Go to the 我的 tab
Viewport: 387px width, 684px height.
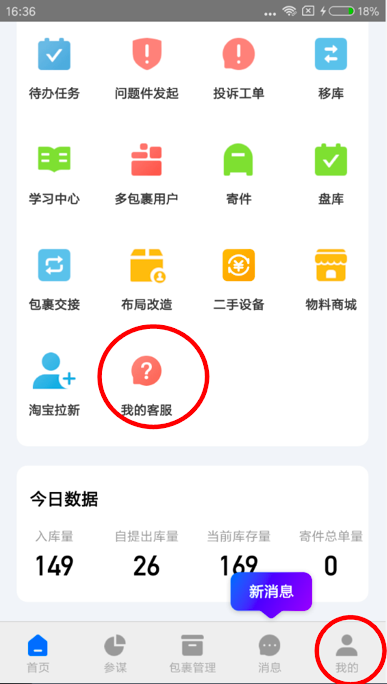[x=347, y=653]
